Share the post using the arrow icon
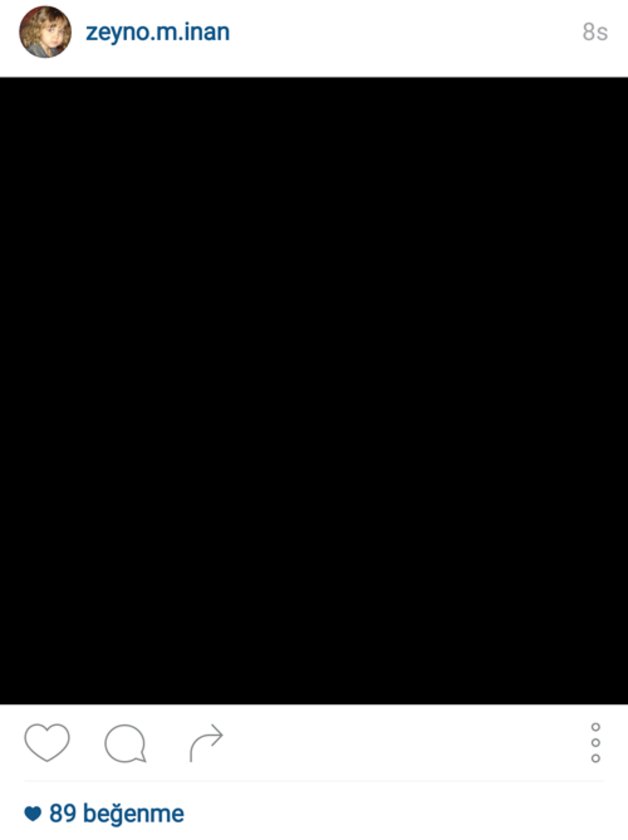This screenshot has width=628, height=840. click(x=206, y=743)
